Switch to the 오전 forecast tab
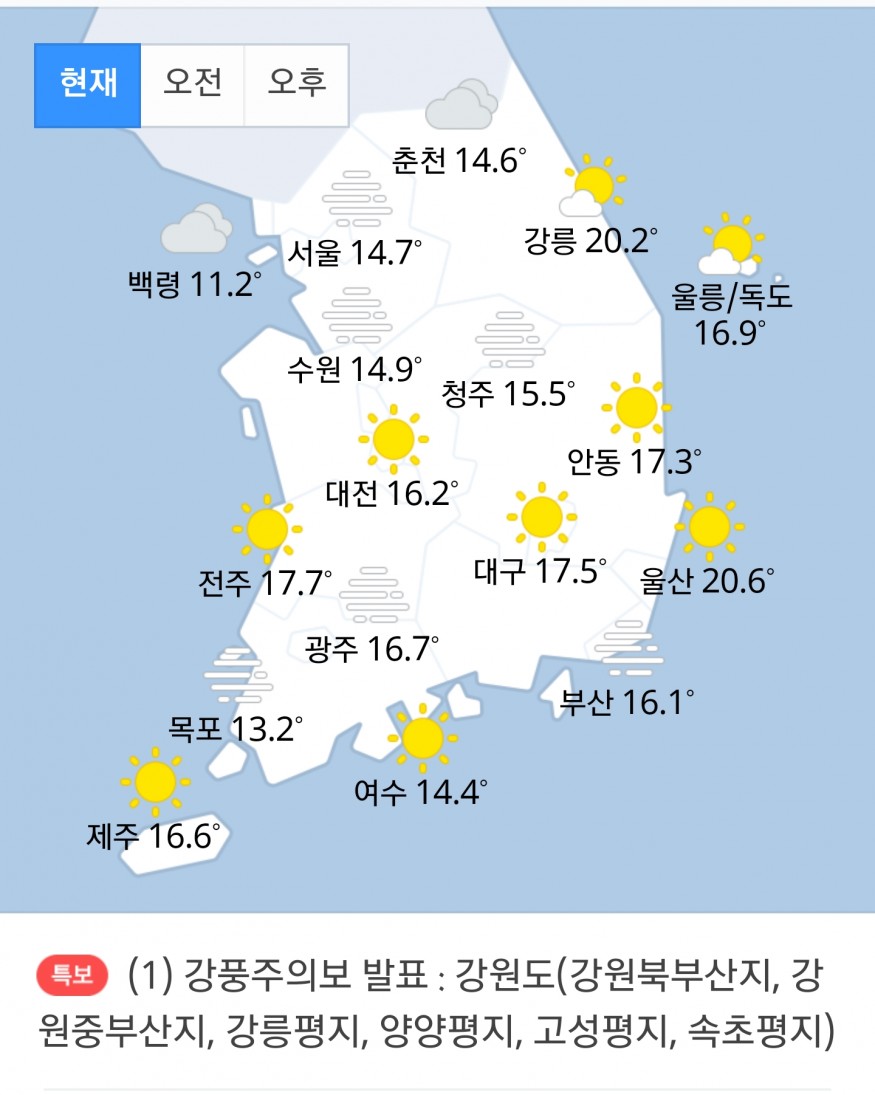 193,85
